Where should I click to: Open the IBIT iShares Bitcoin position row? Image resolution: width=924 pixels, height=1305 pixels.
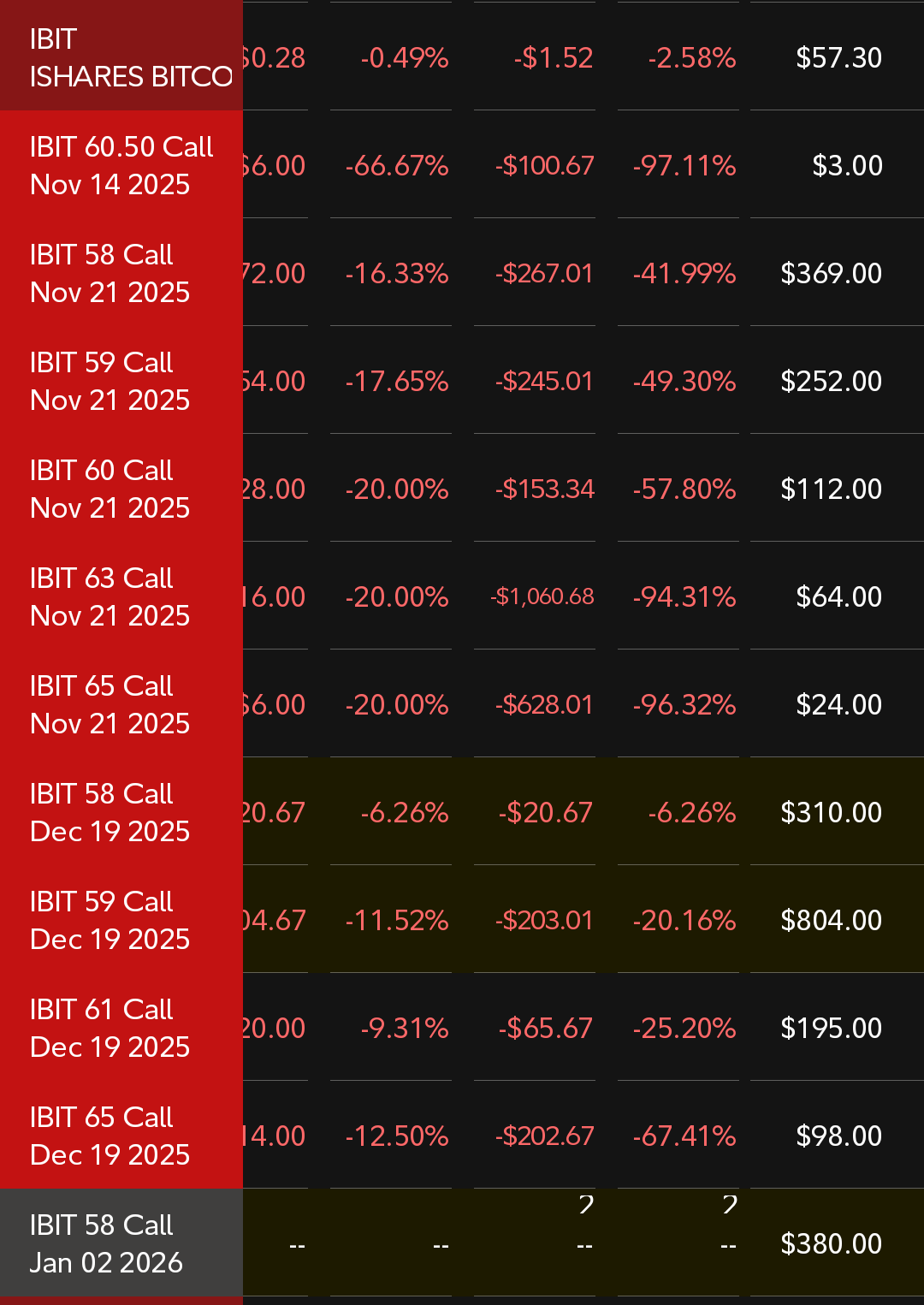pyautogui.click(x=121, y=57)
